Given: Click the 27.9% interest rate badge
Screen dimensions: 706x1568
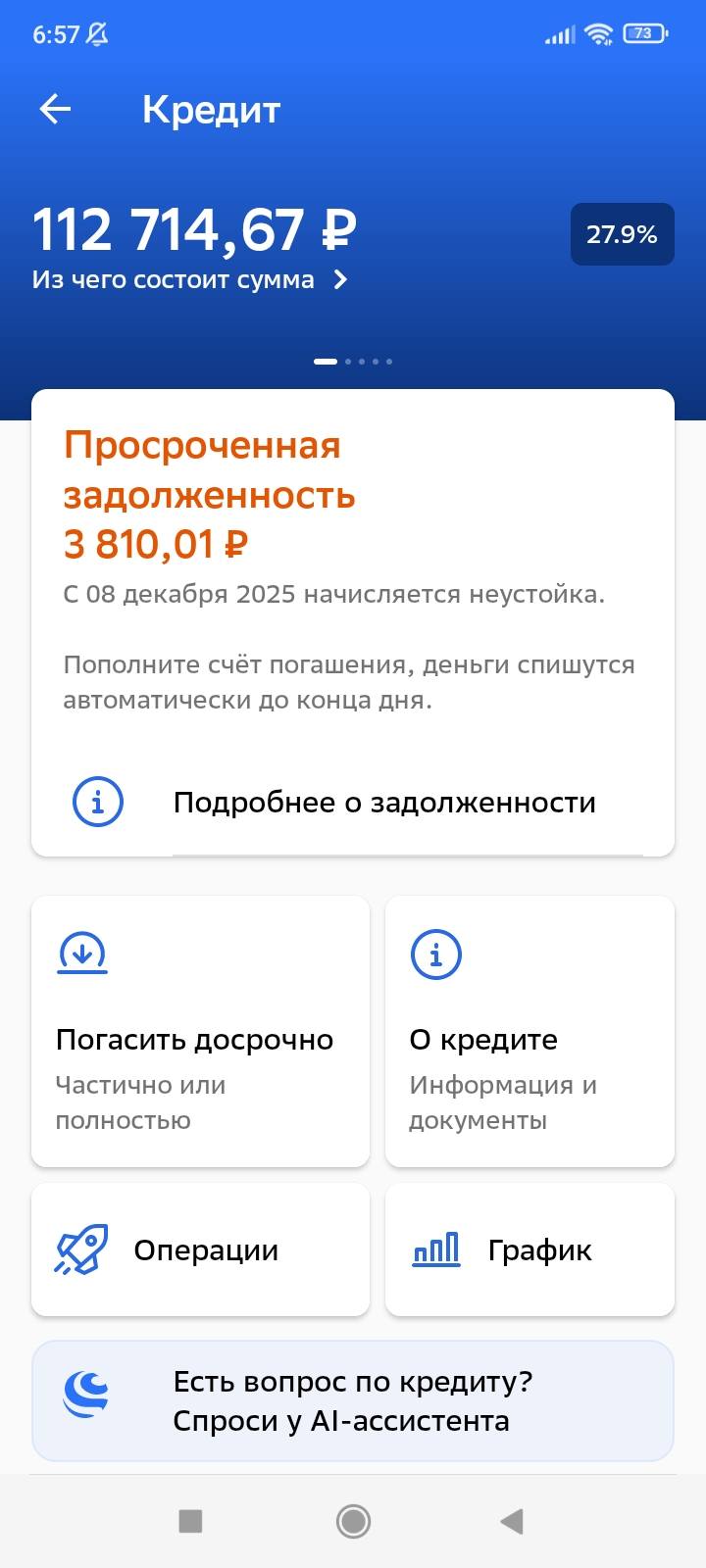Looking at the screenshot, I should coord(621,234).
